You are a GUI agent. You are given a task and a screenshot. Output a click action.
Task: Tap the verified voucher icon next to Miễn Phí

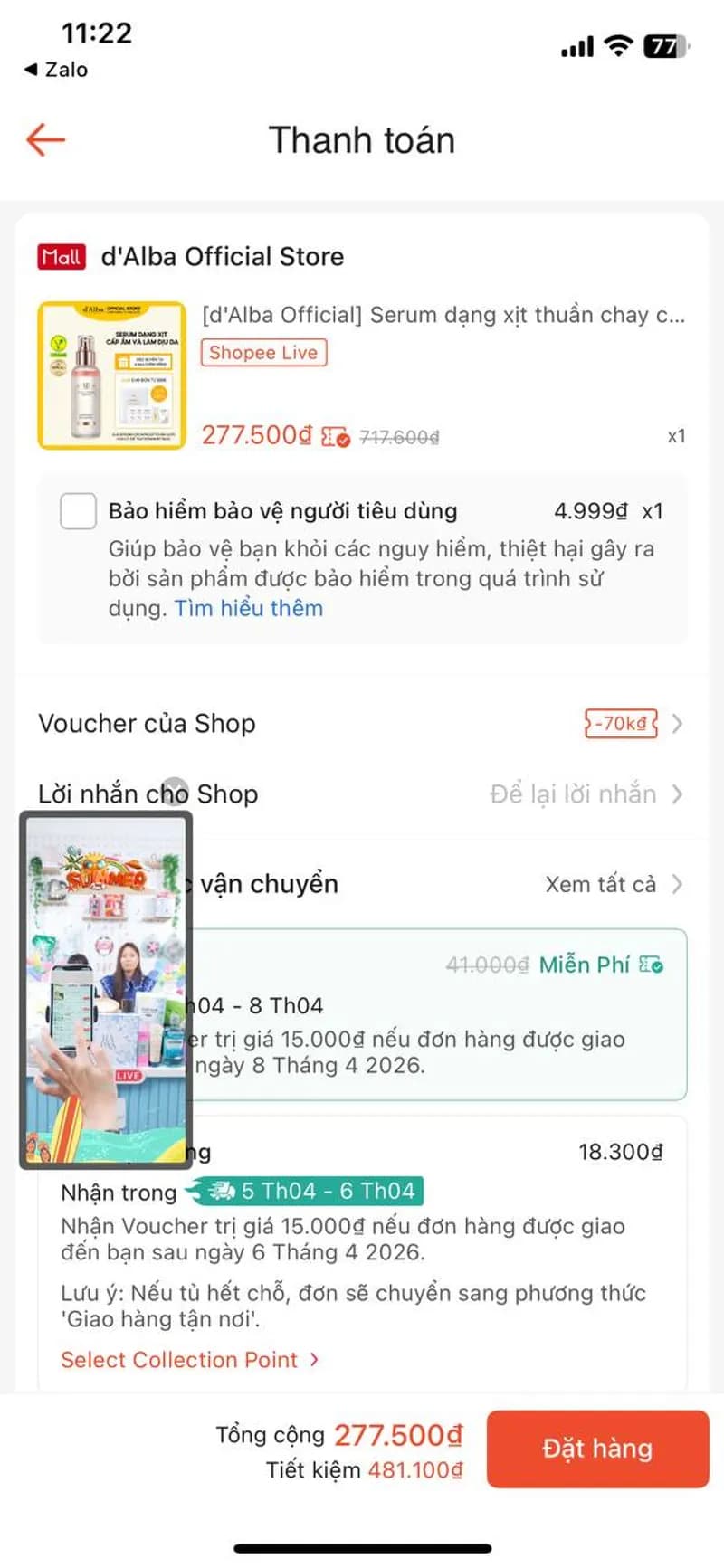653,965
